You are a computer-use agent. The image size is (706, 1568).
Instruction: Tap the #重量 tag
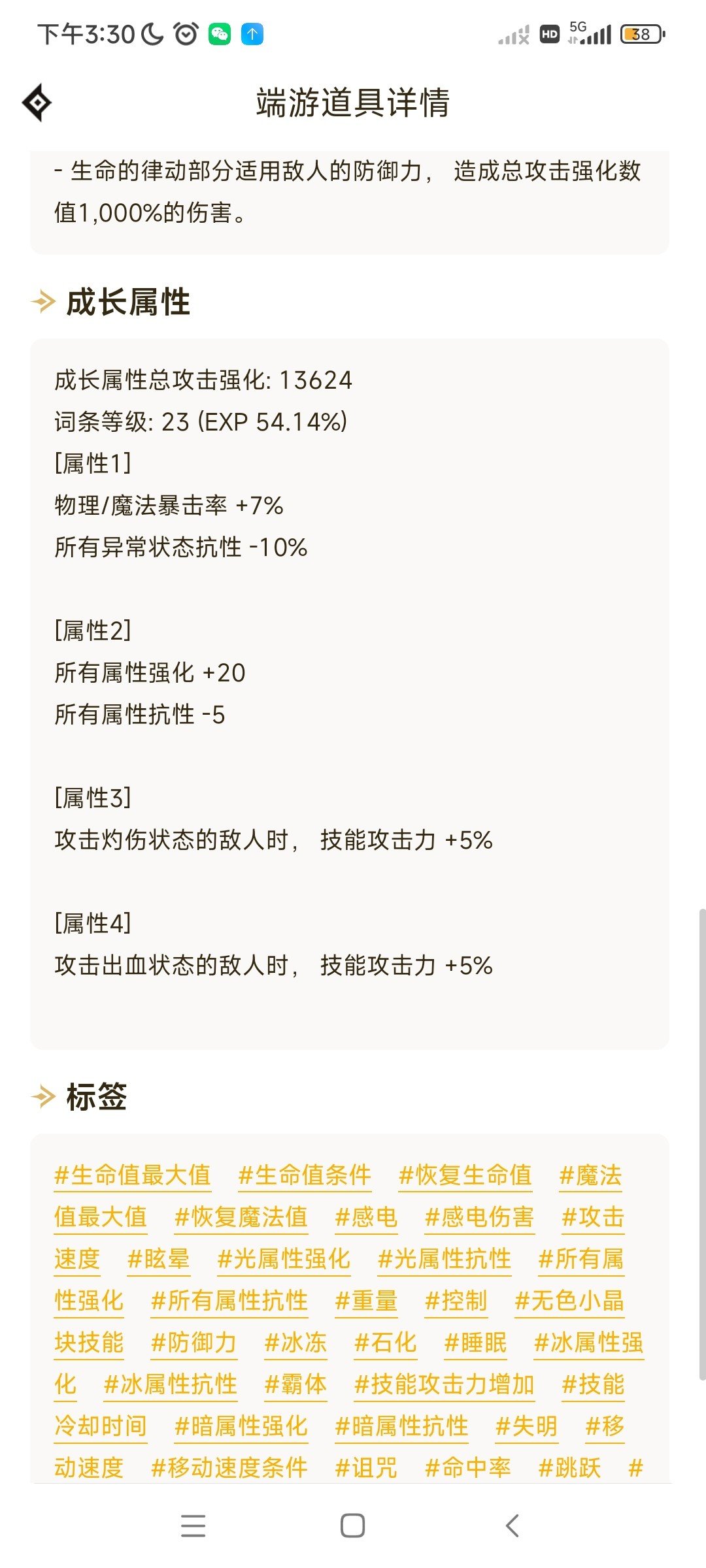(366, 1301)
